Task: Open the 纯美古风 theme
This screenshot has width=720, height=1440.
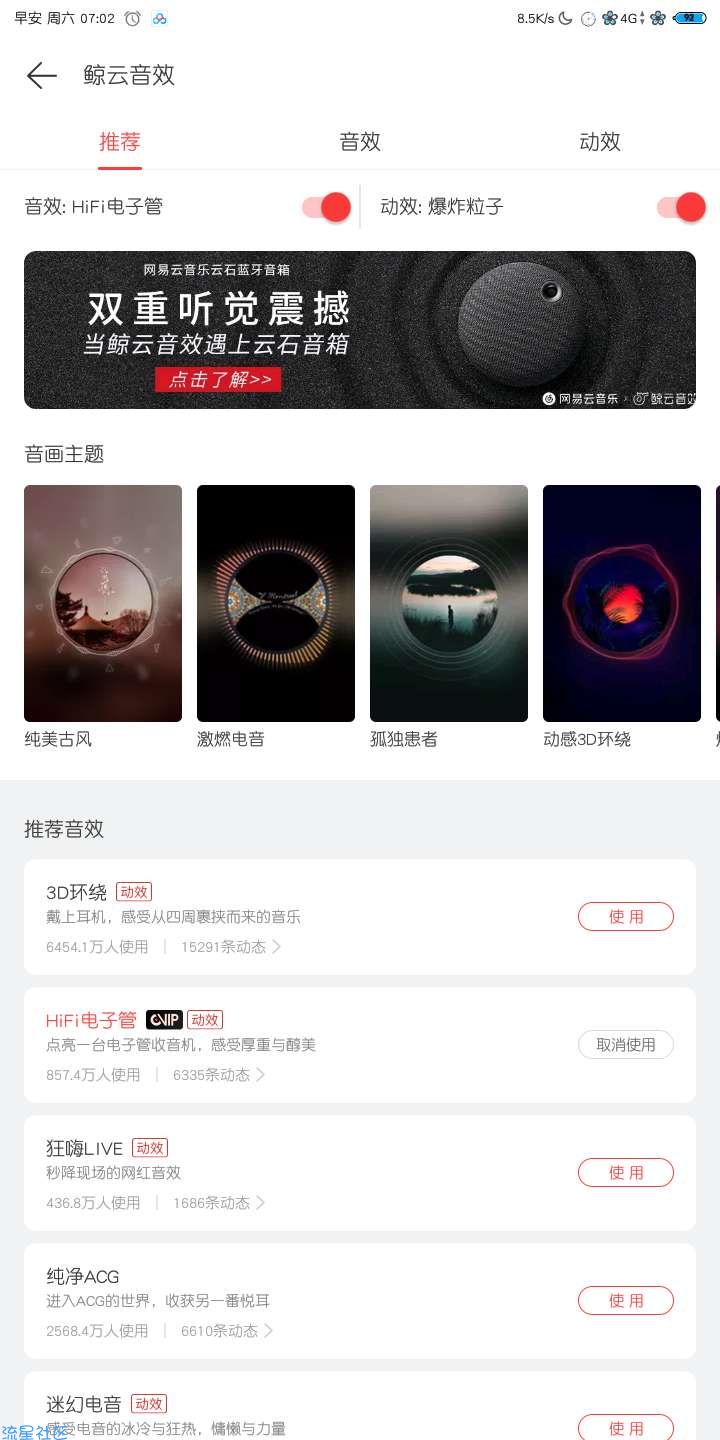Action: (x=103, y=603)
